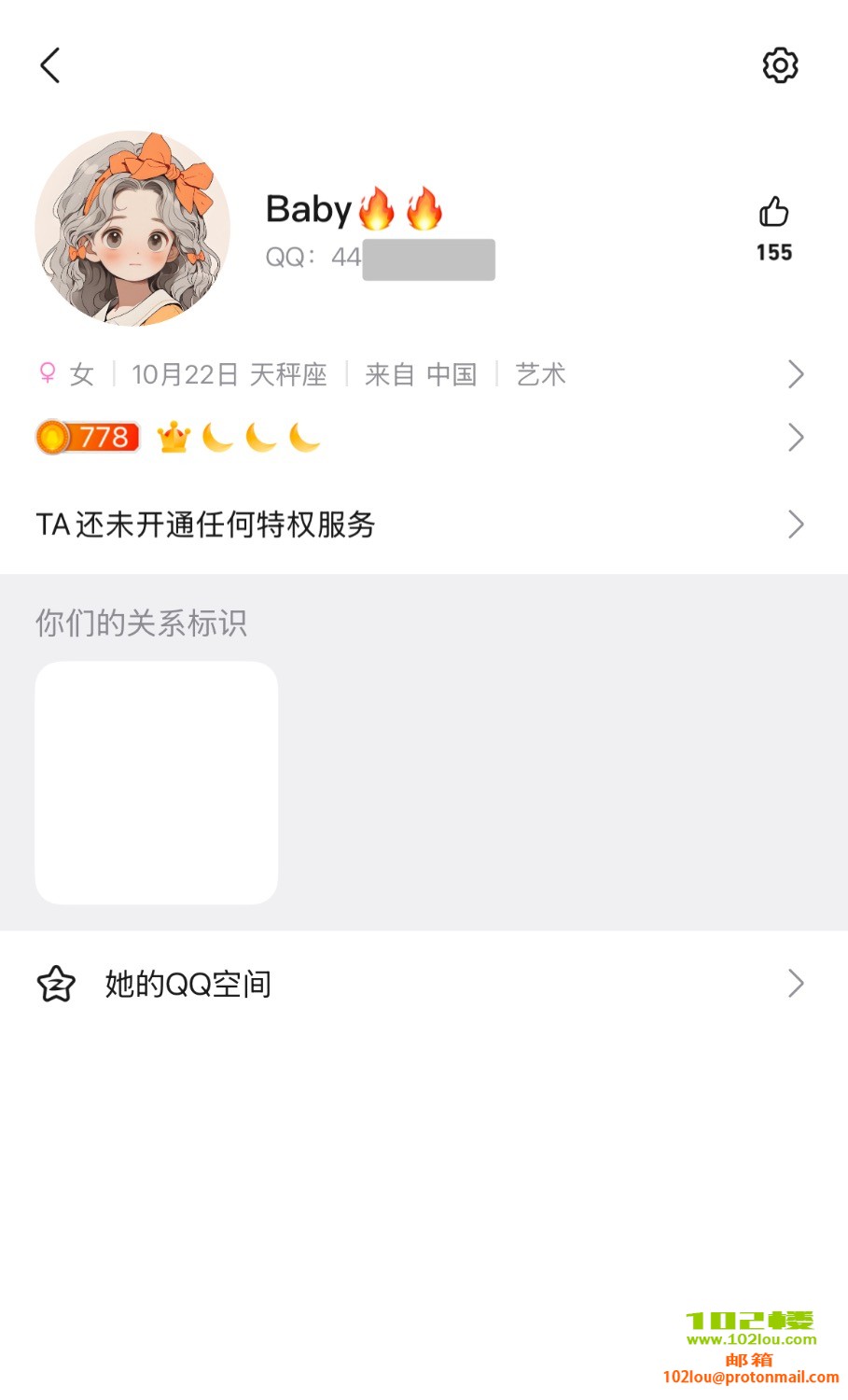Open the blank relationship badge card

click(x=157, y=782)
